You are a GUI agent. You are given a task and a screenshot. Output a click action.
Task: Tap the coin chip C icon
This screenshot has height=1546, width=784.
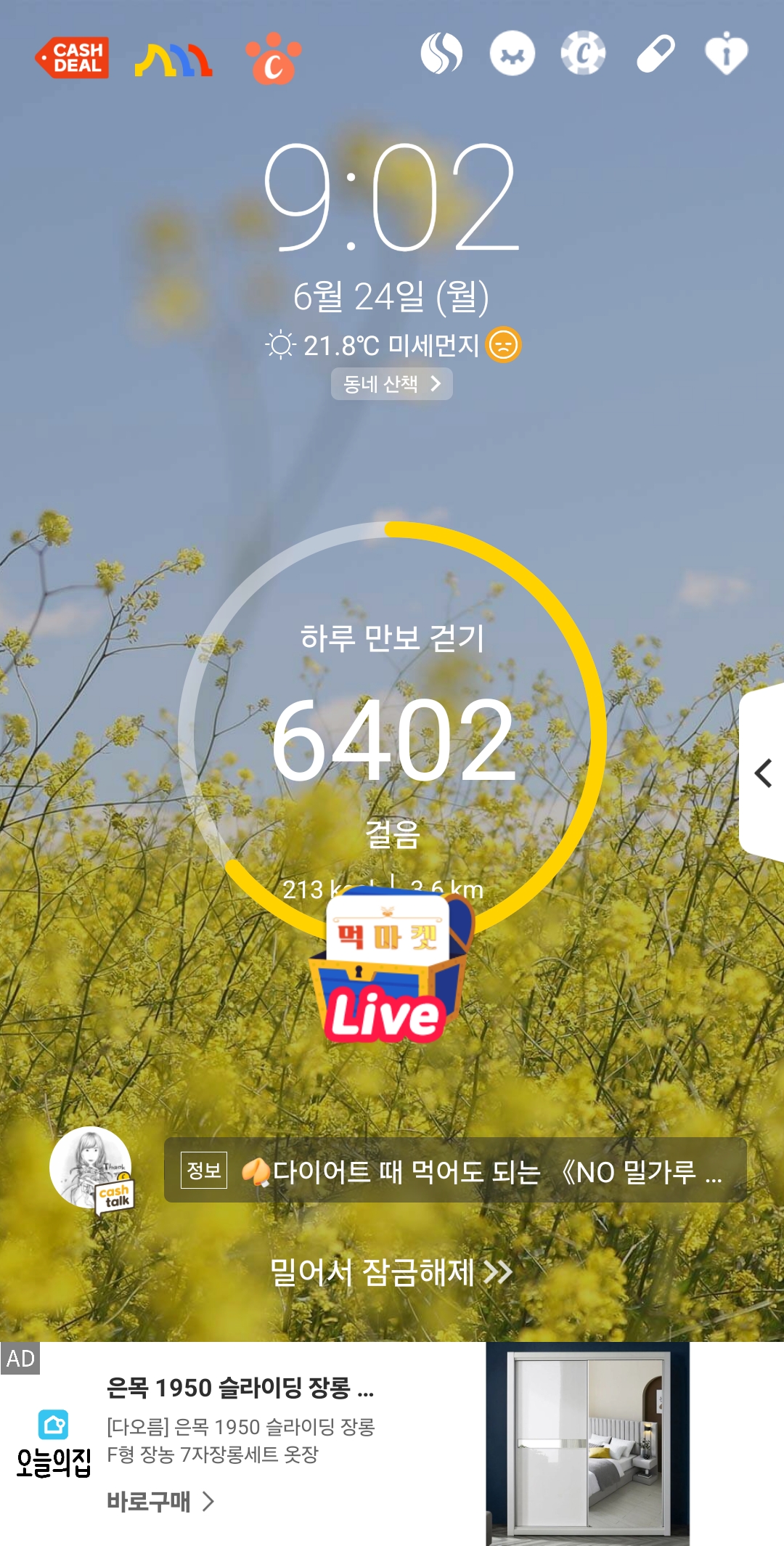(x=583, y=54)
